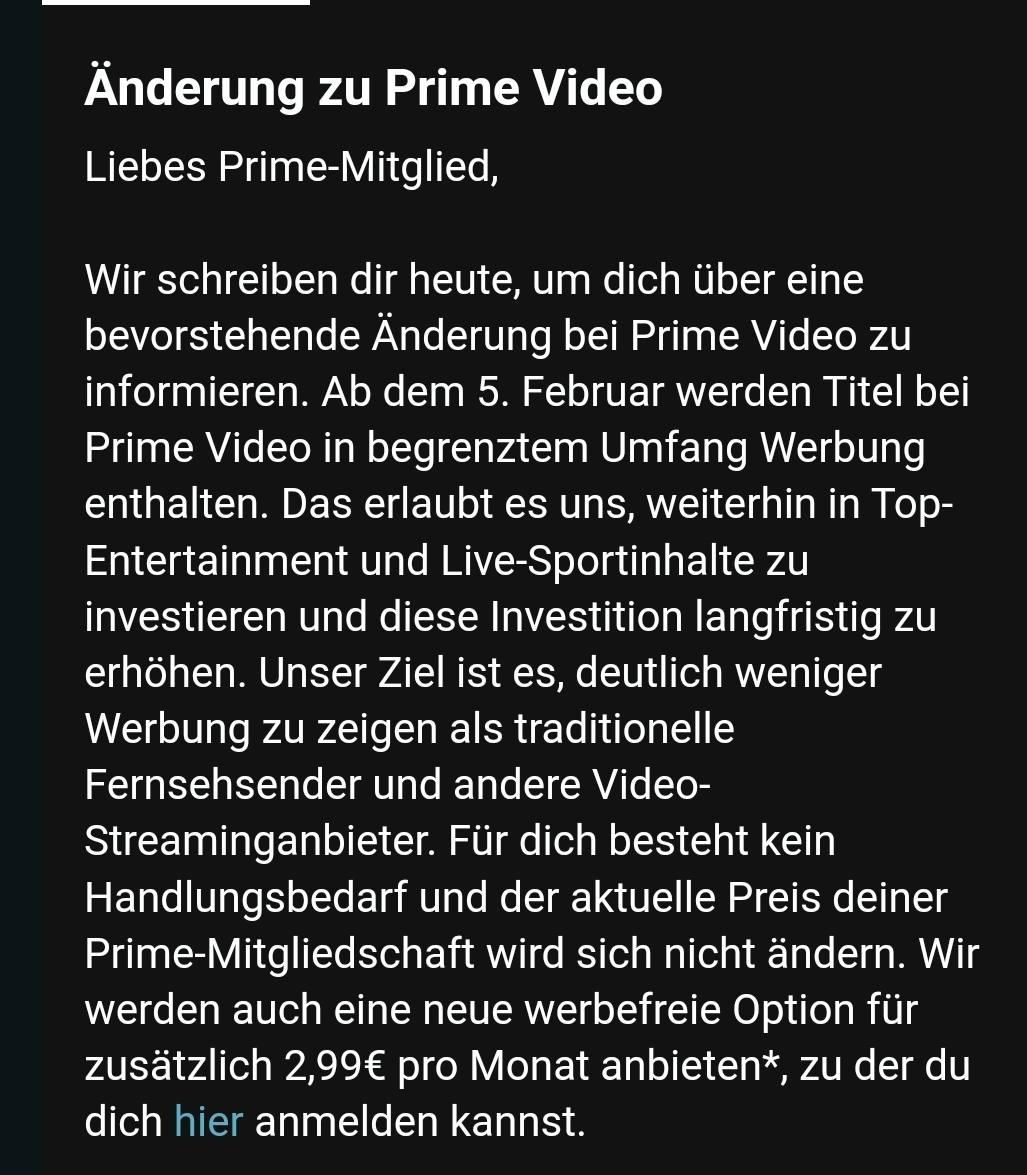Open the 'hier' sign-up link
Screen dimensions: 1027x1175
click(x=208, y=1121)
